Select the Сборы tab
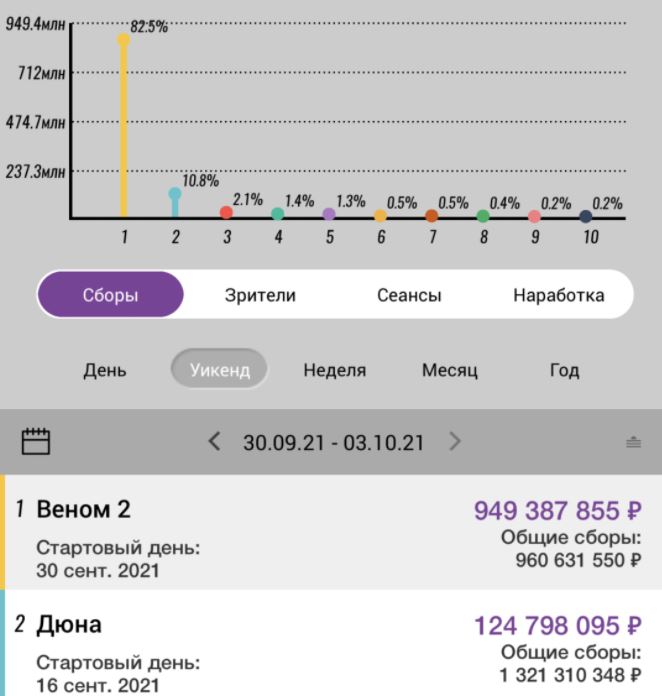Viewport: 662px width, 696px height. click(x=110, y=296)
